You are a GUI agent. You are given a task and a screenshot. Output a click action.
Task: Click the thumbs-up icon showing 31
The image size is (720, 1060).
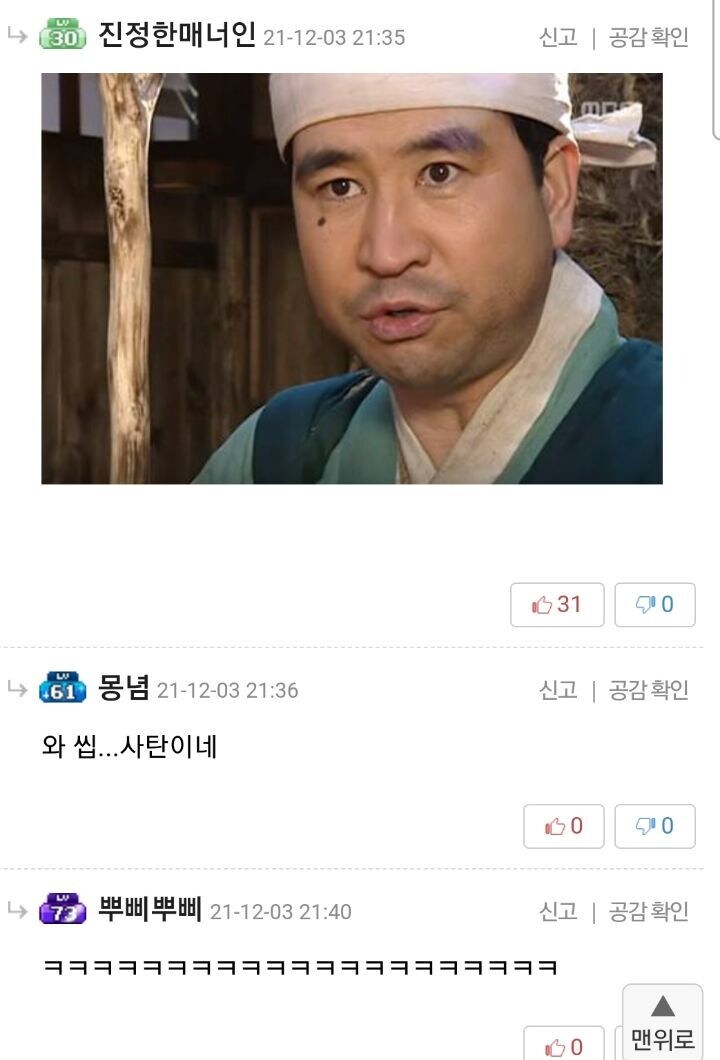click(548, 603)
